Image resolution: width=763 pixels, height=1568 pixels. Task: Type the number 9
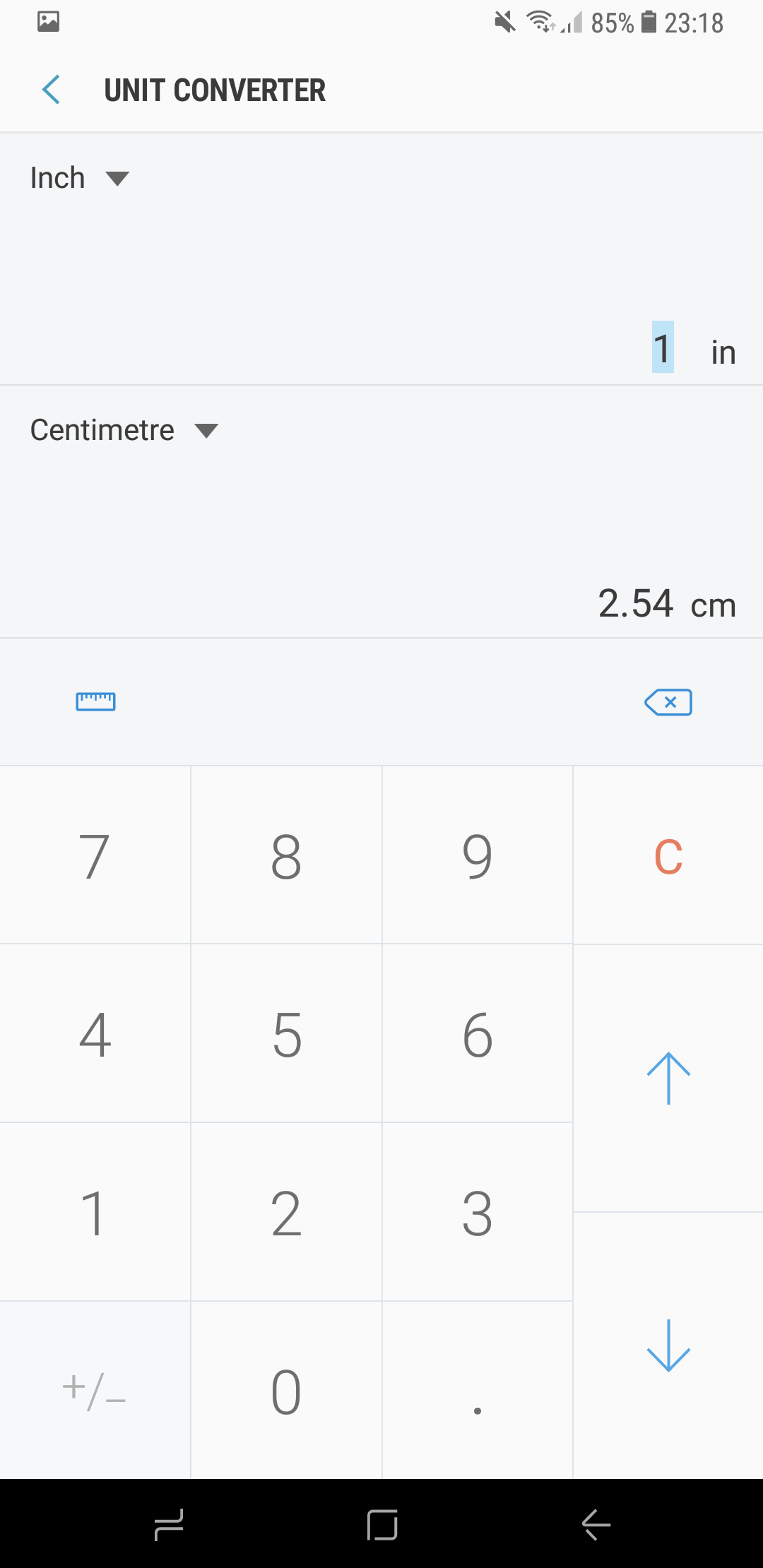pyautogui.click(x=478, y=856)
